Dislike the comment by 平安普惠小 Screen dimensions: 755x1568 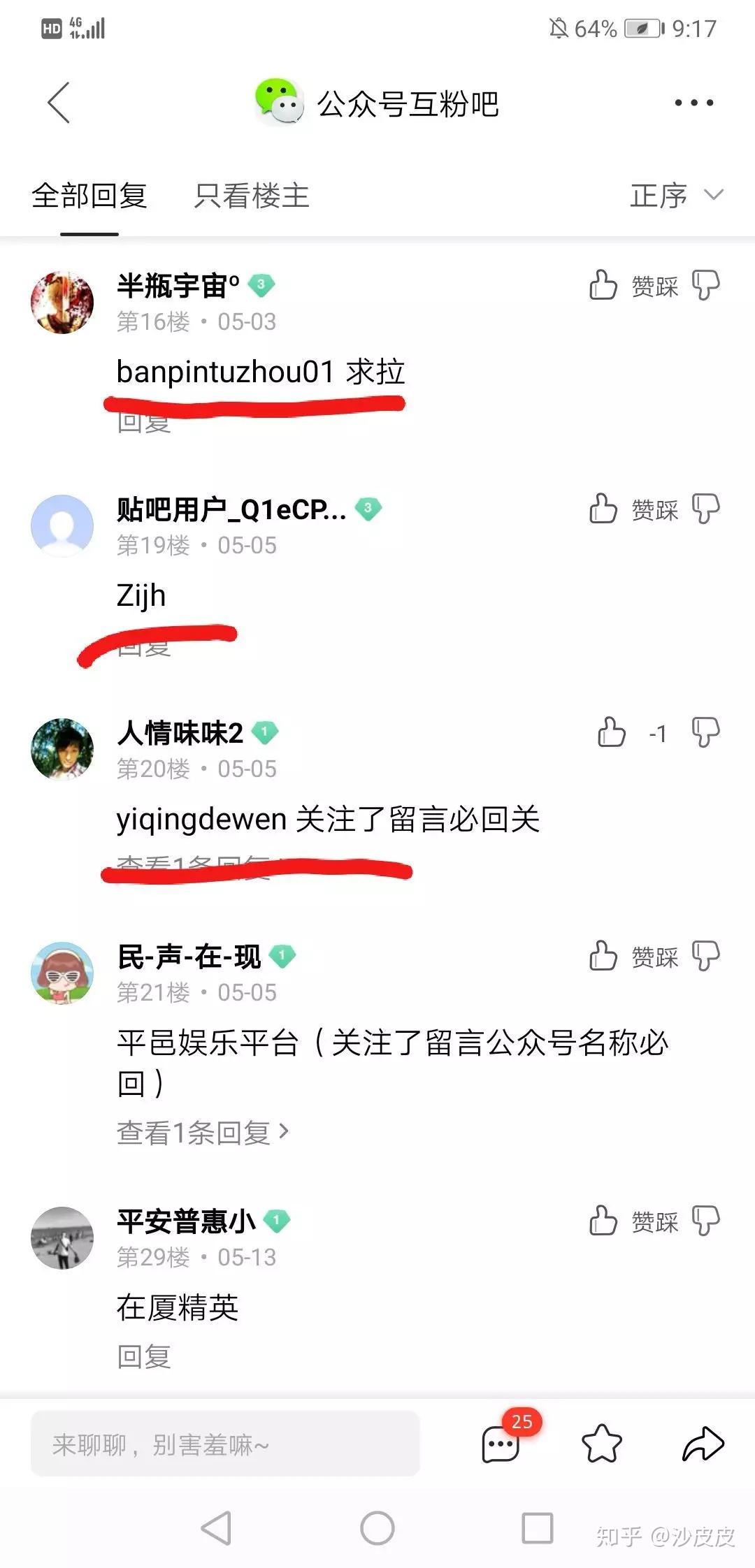pyautogui.click(x=705, y=1221)
